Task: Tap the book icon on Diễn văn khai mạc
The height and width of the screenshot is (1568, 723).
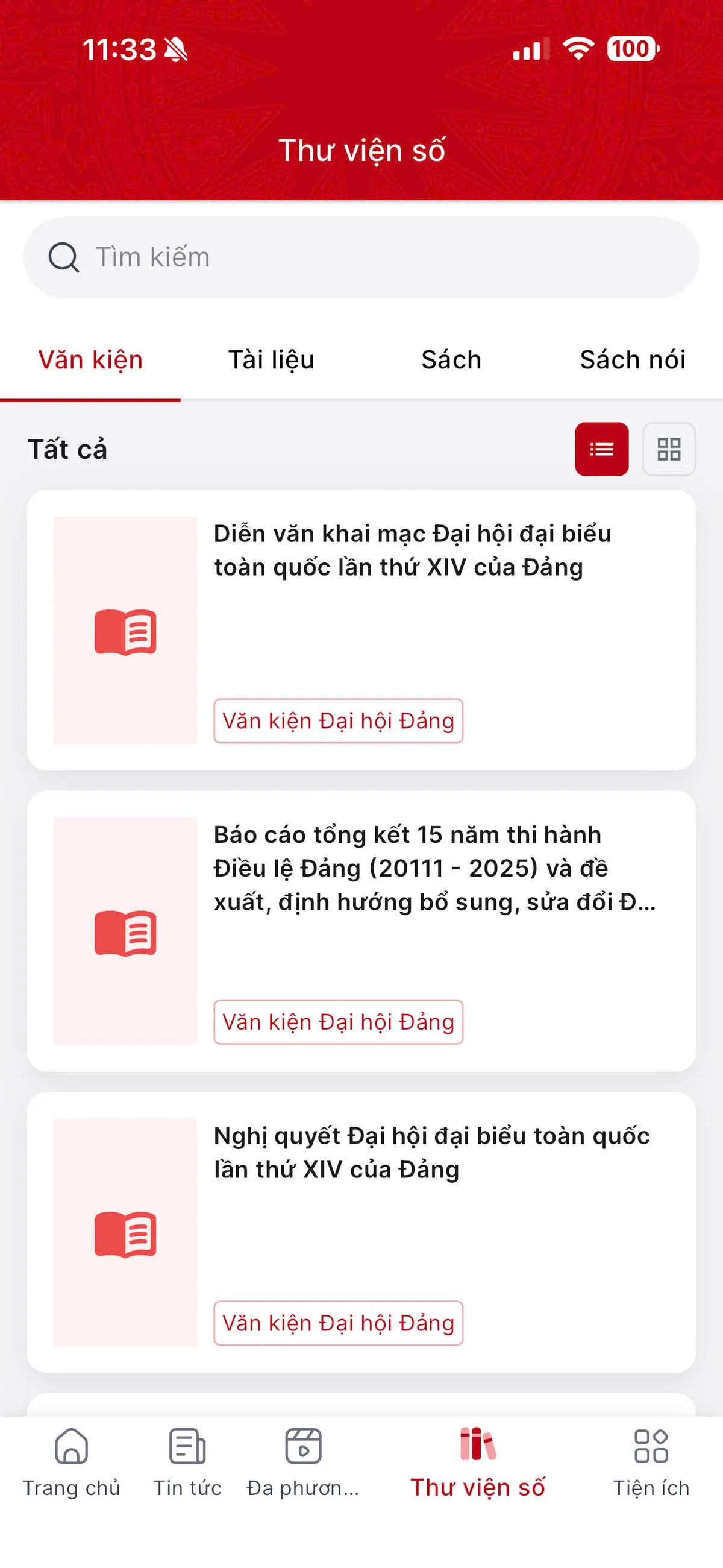Action: point(125,633)
